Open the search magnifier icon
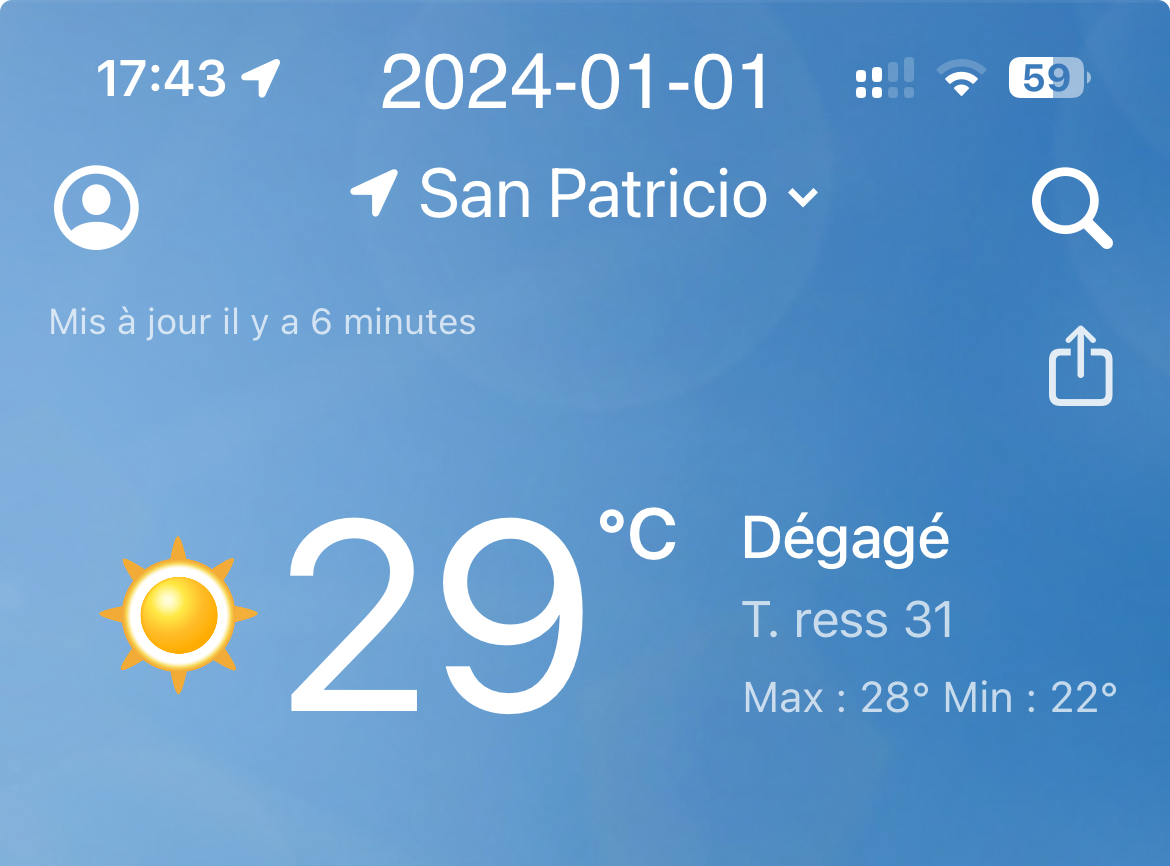 (x=1071, y=210)
